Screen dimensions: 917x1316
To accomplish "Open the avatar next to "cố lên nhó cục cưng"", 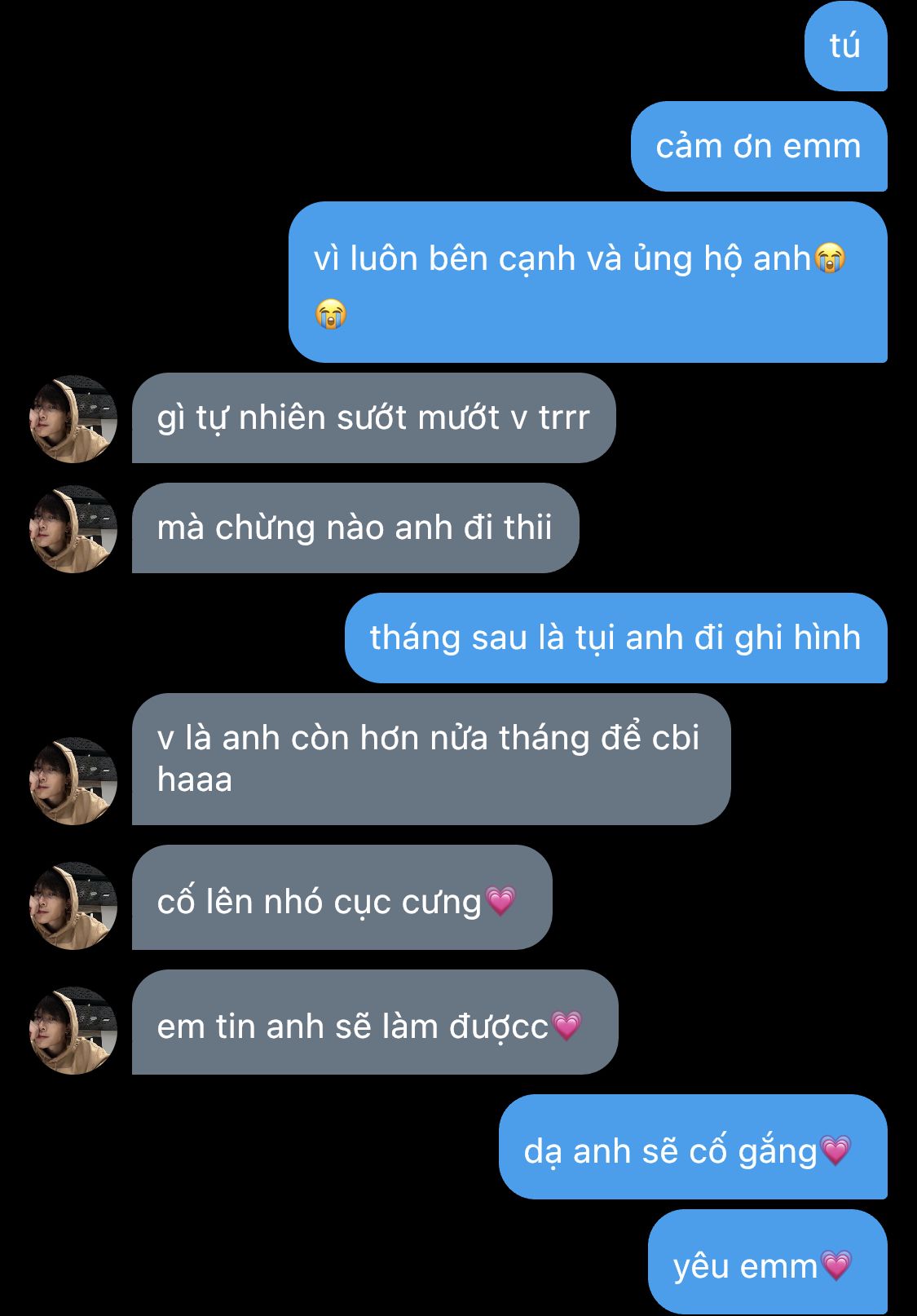I will click(x=73, y=906).
